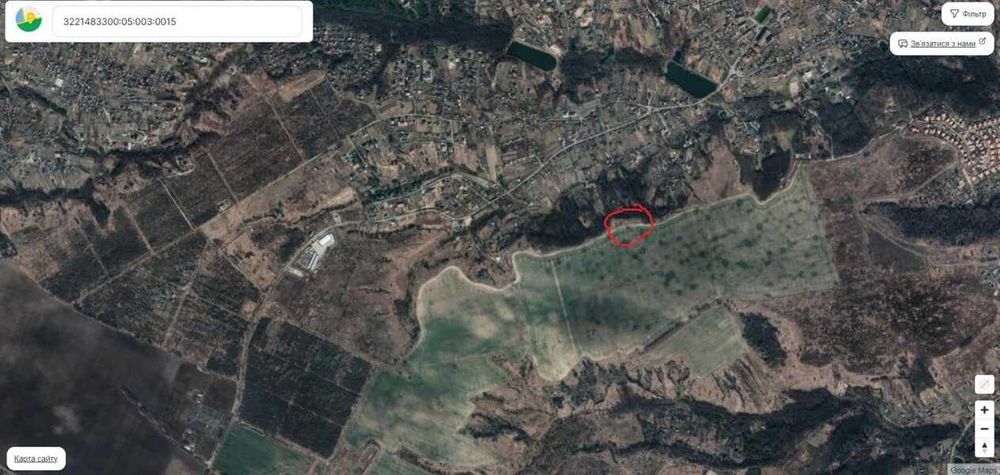
Task: Reset map bearing with compass button
Action: coord(985,447)
